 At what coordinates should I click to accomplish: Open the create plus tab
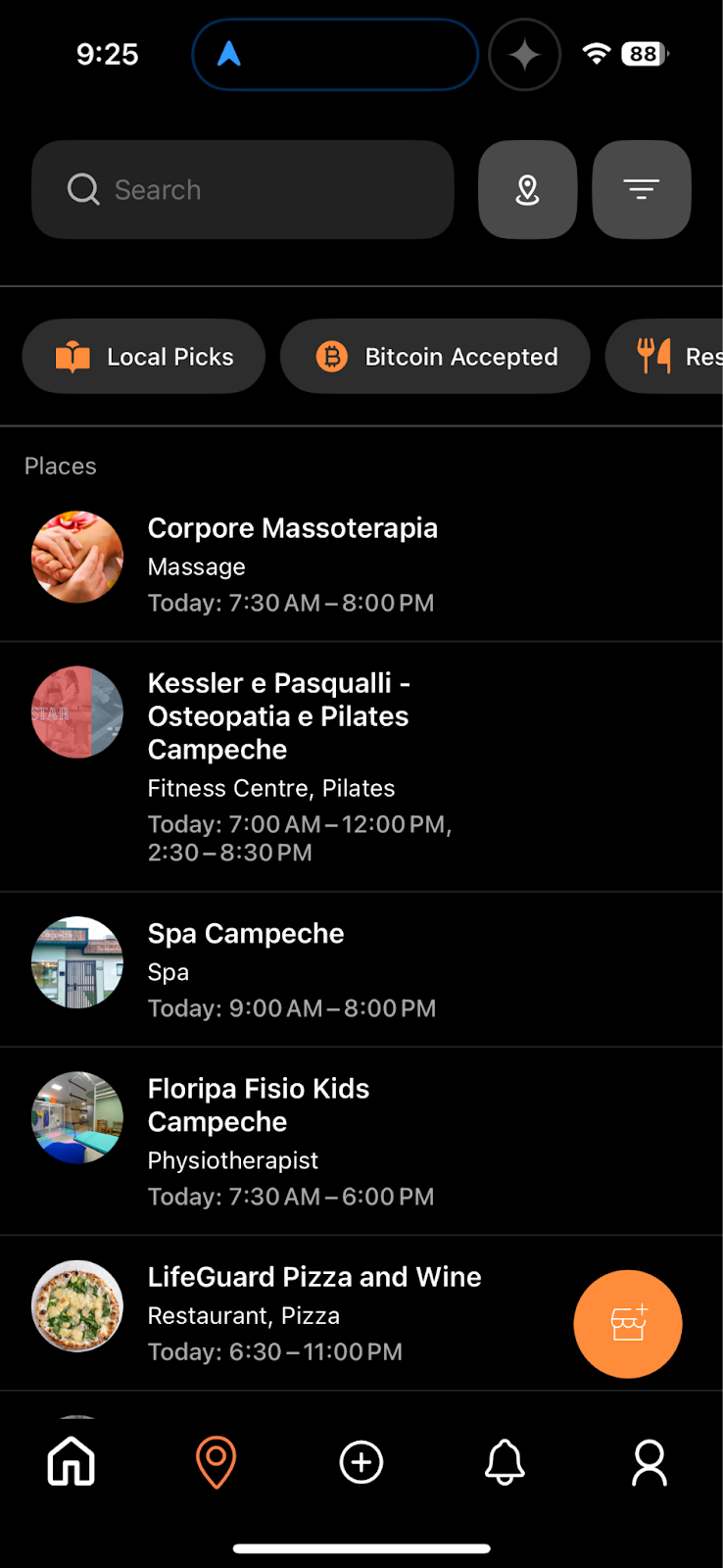click(361, 1462)
